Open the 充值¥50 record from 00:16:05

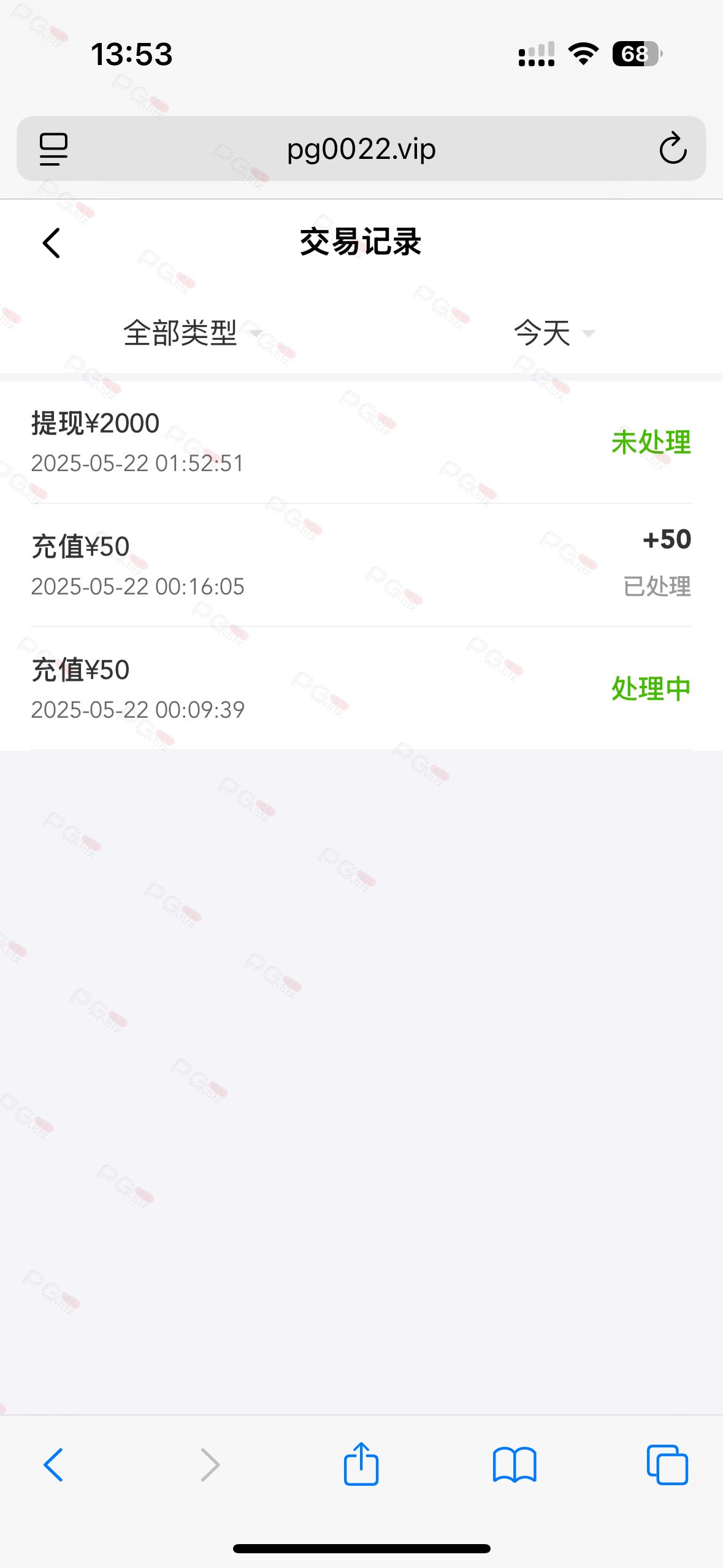click(361, 565)
